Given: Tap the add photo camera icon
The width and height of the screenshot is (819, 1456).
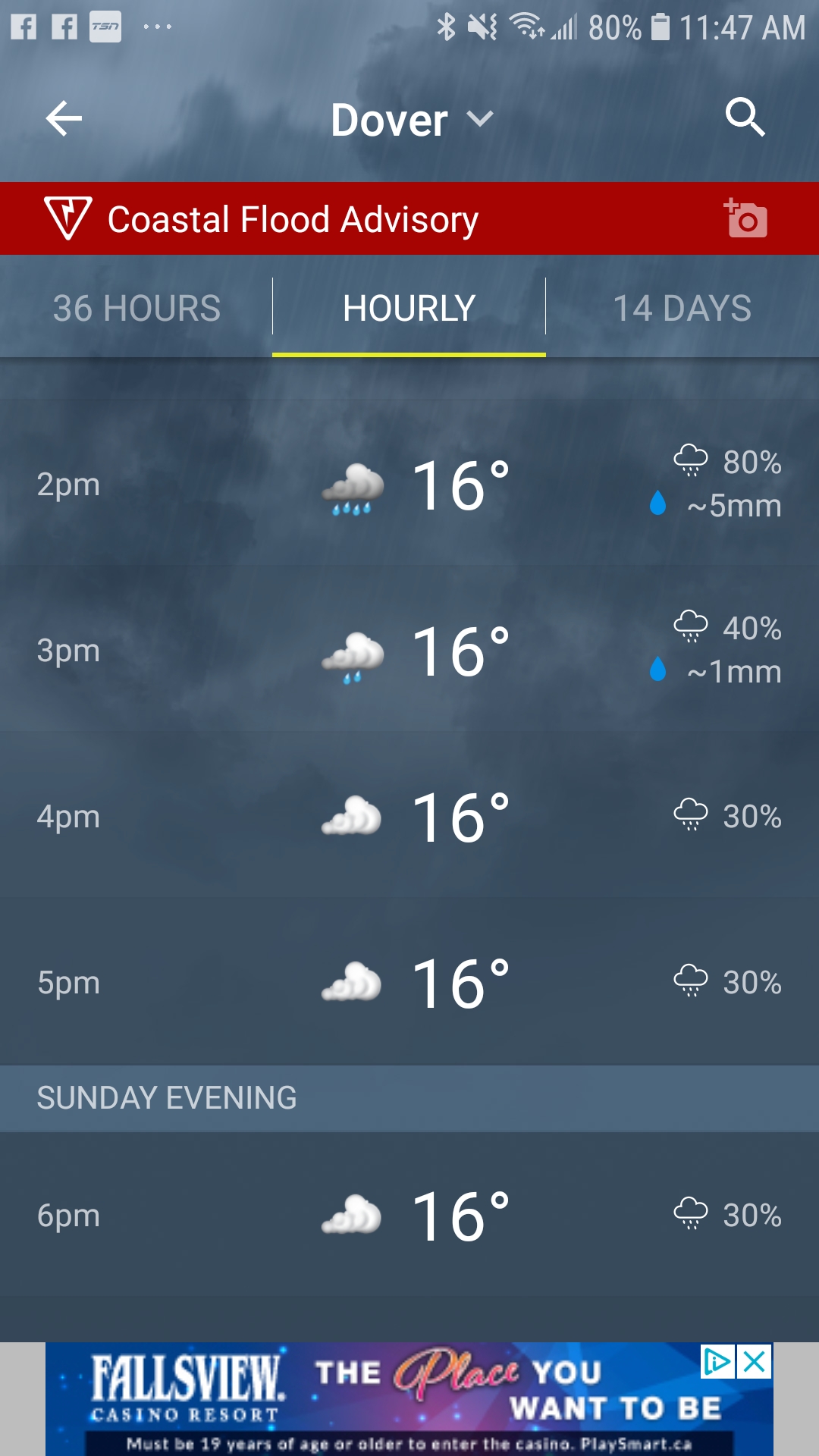Looking at the screenshot, I should [x=746, y=219].
